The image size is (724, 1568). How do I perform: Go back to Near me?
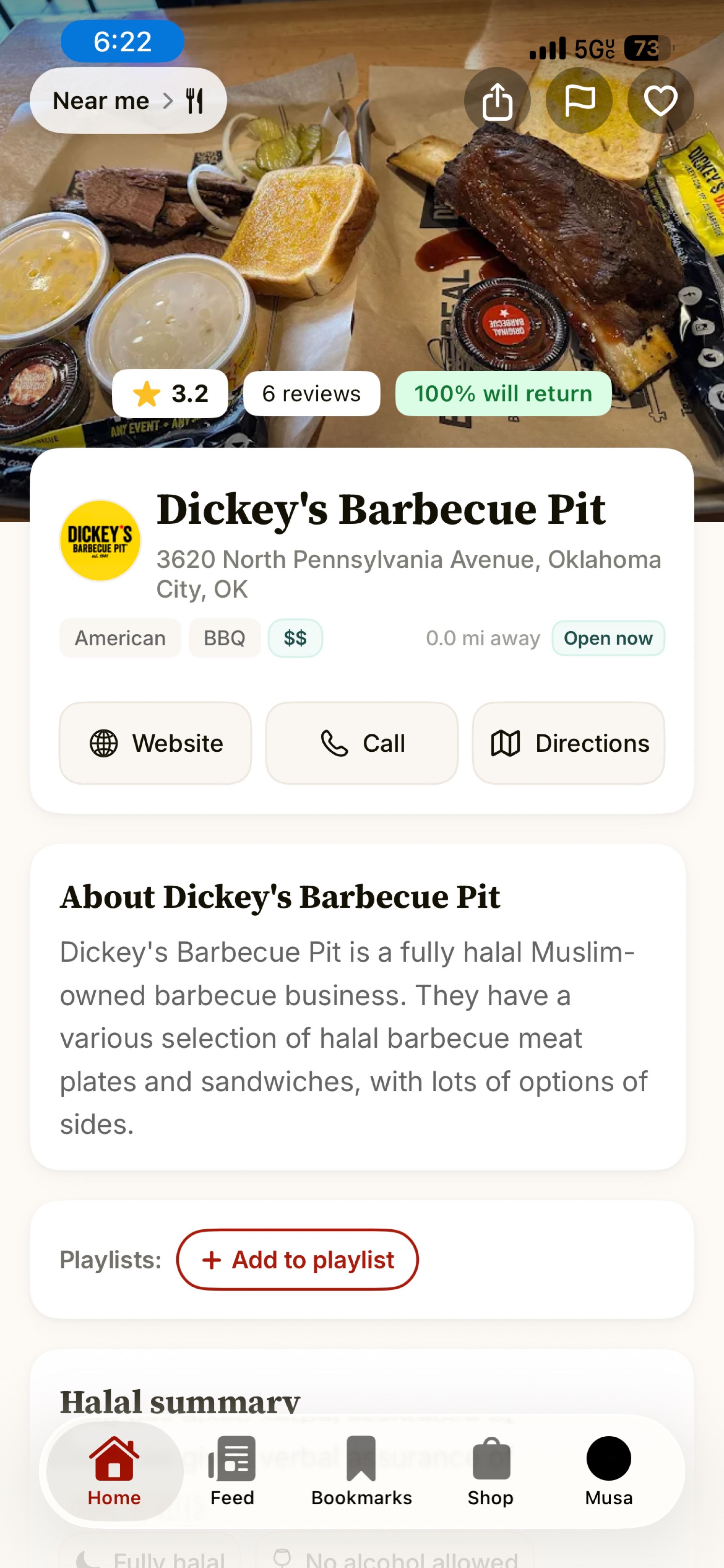[128, 100]
